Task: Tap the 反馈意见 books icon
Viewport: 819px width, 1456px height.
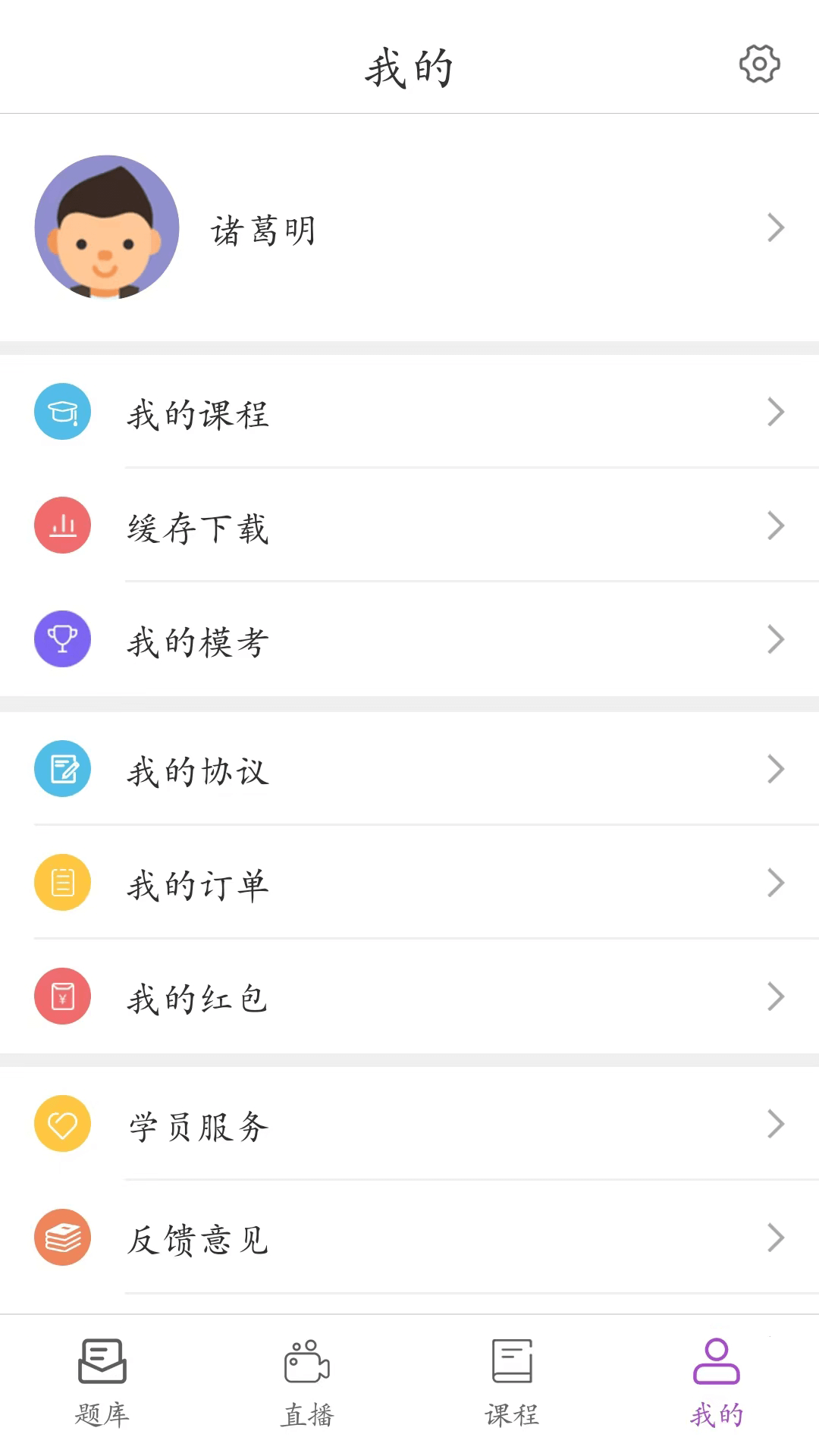Action: [63, 1238]
